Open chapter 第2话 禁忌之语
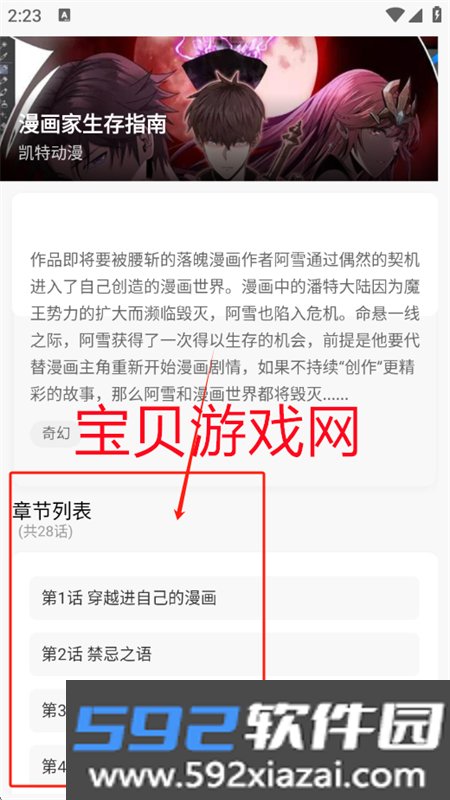Screen dimensions: 450x800 (x=224, y=654)
